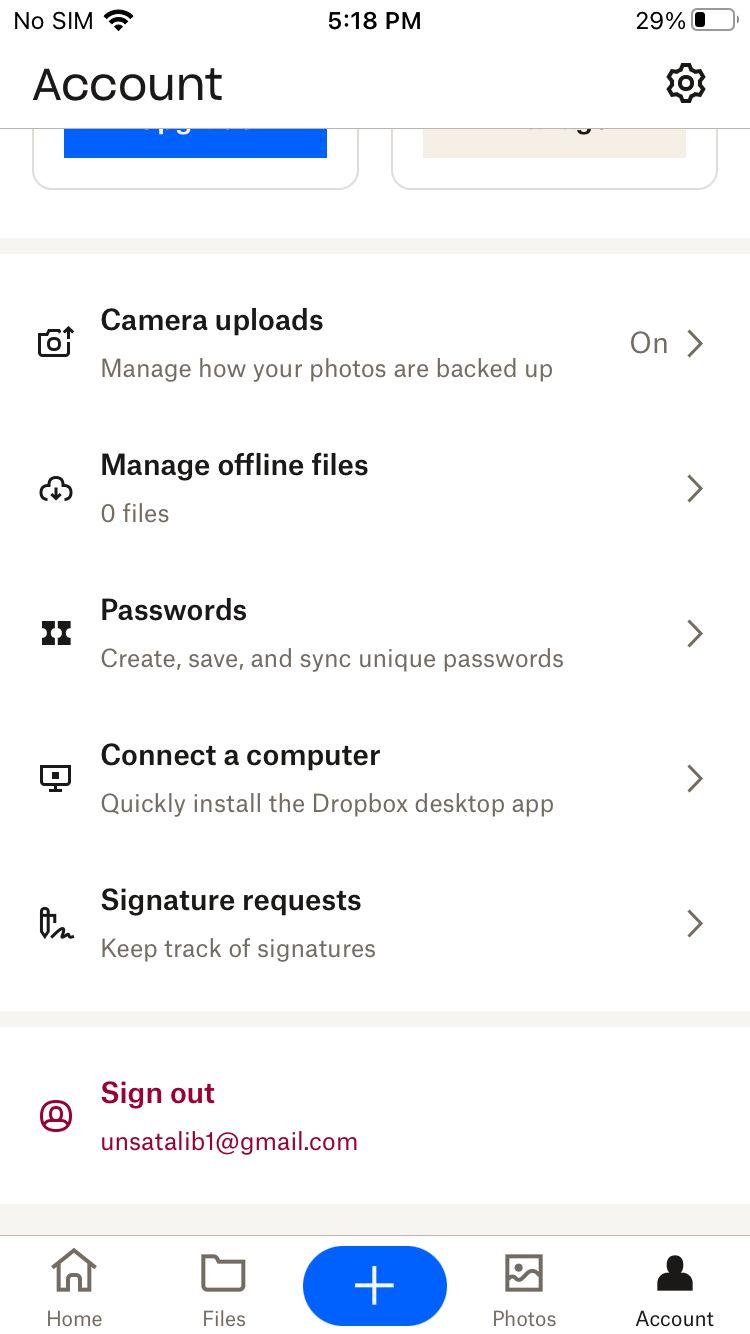
Task: Select Connect a computer
Action: tap(375, 779)
